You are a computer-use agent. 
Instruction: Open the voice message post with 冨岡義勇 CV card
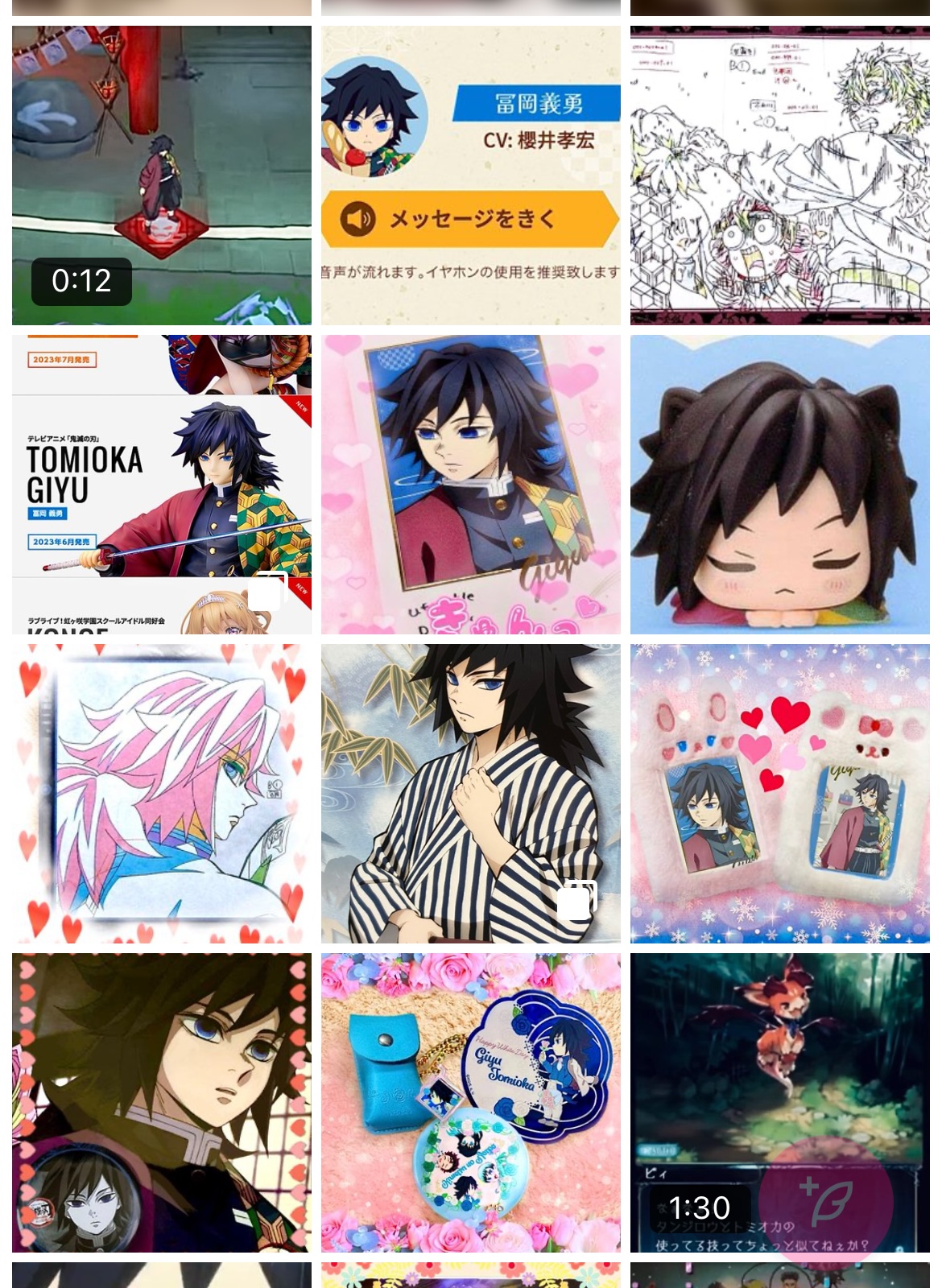click(x=470, y=175)
